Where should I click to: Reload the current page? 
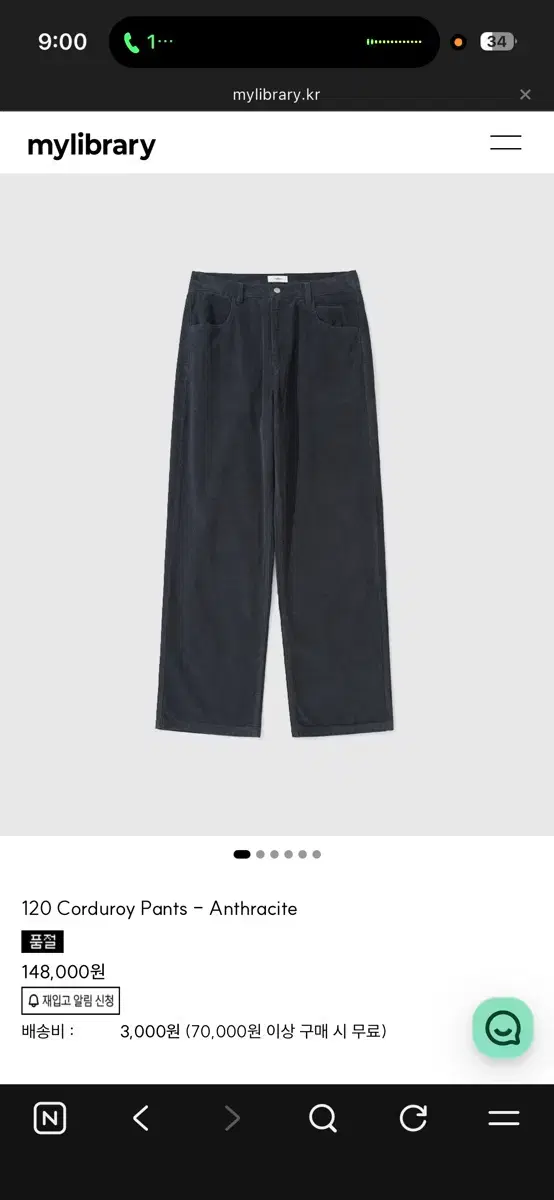coord(413,1118)
